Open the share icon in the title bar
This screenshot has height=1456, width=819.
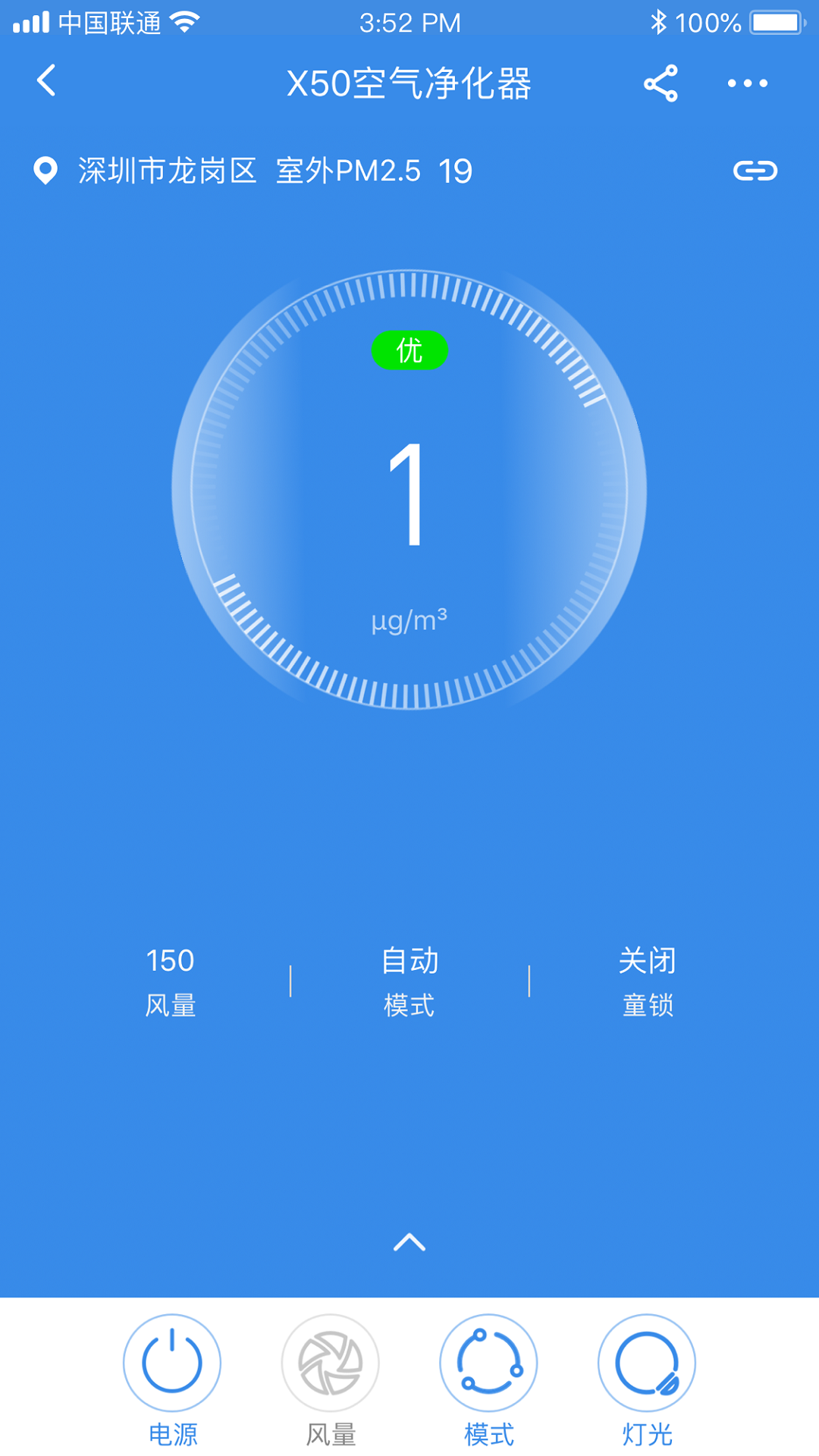coord(660,83)
